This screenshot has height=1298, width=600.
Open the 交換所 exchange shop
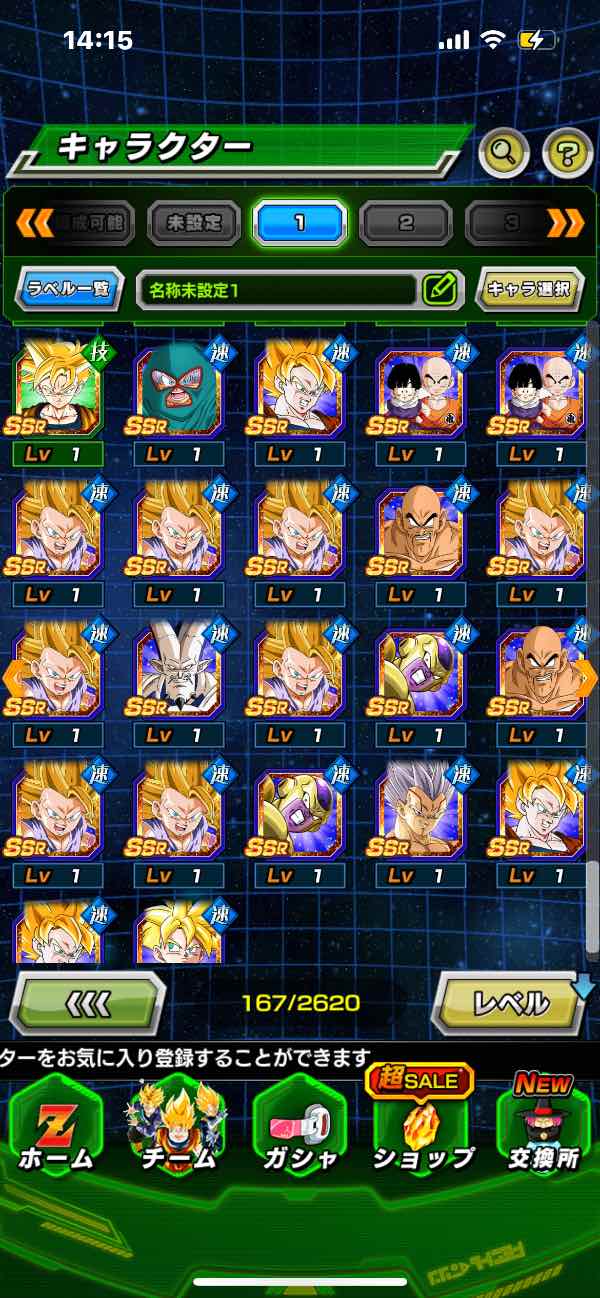[x=543, y=1127]
